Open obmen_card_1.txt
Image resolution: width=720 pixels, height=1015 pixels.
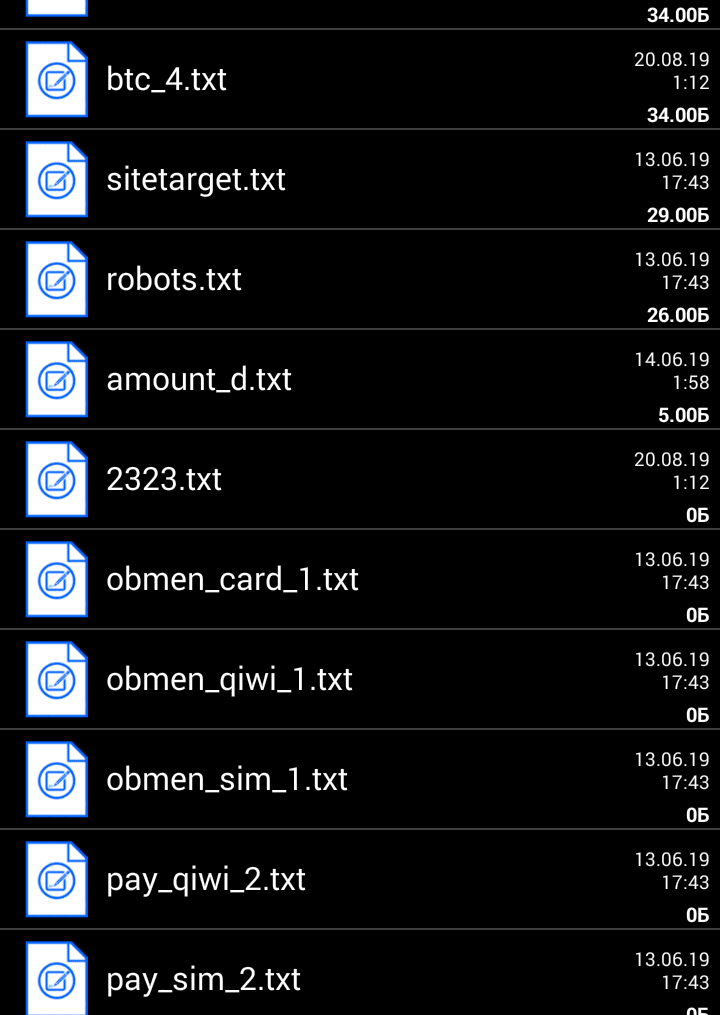pos(232,580)
